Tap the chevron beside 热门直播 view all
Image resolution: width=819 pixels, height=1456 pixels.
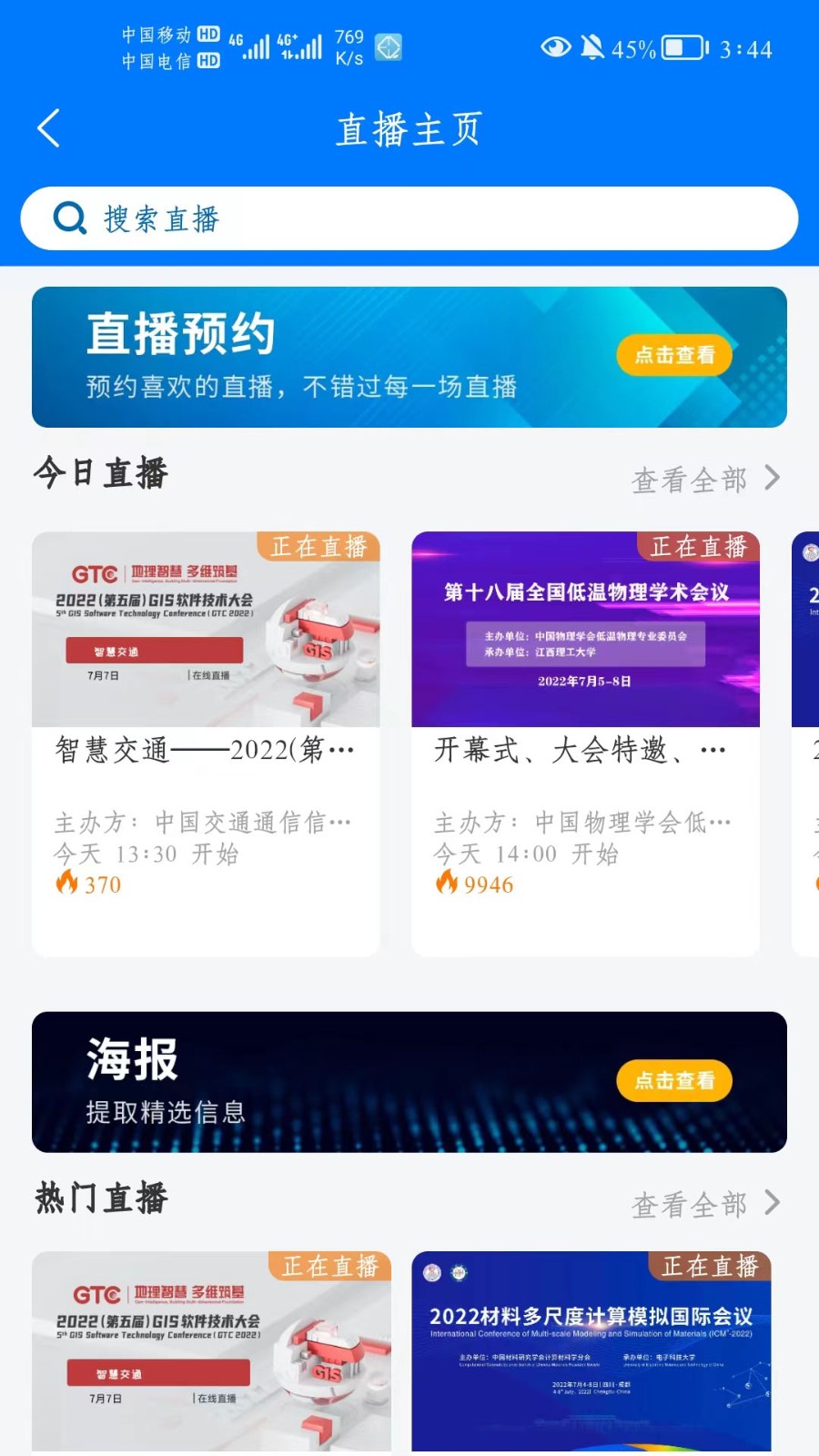click(x=773, y=1203)
